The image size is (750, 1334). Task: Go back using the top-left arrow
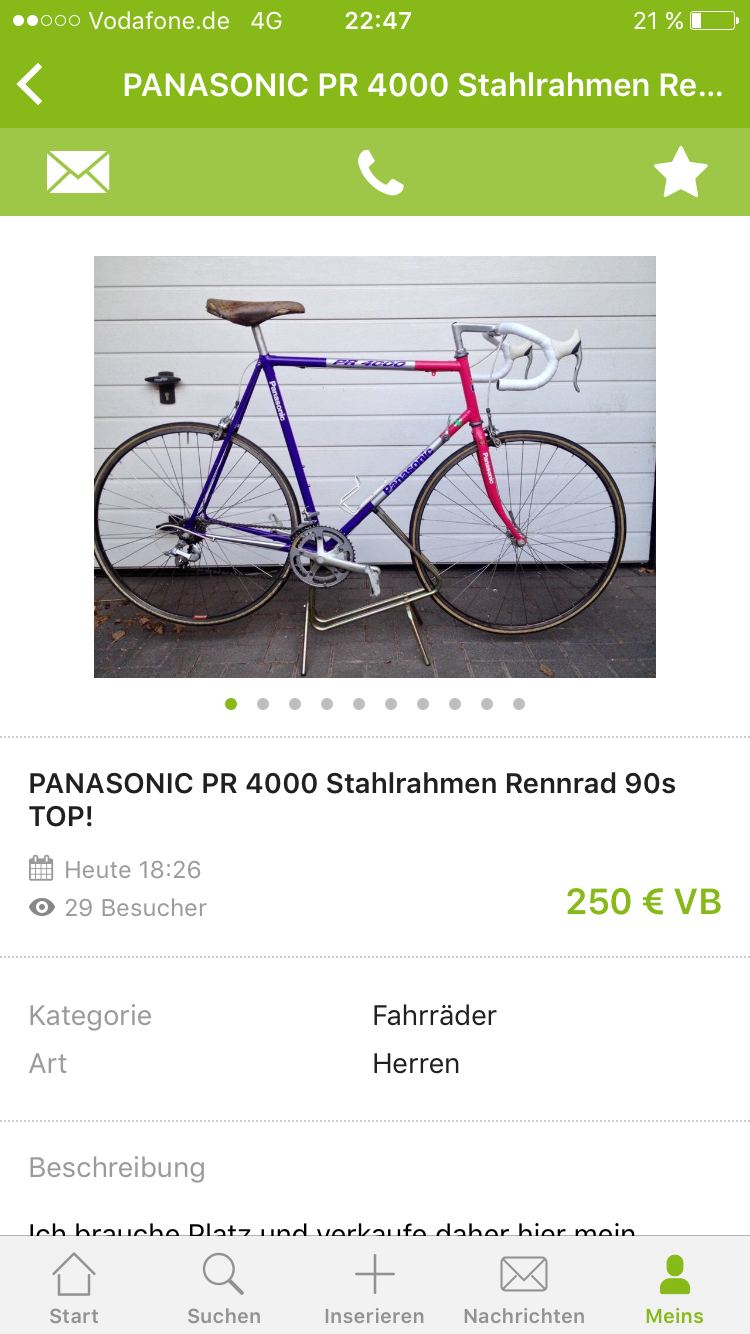pyautogui.click(x=30, y=84)
